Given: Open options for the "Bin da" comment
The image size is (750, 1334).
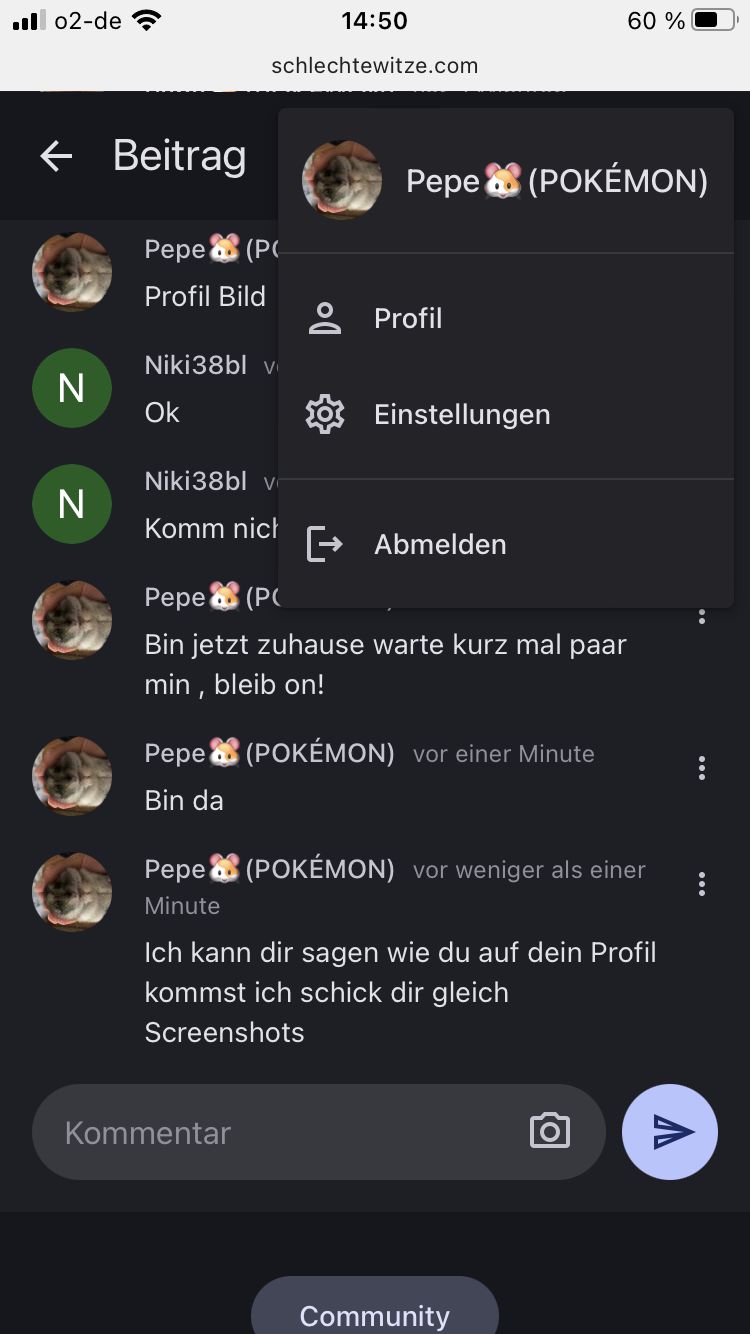Looking at the screenshot, I should [702, 768].
